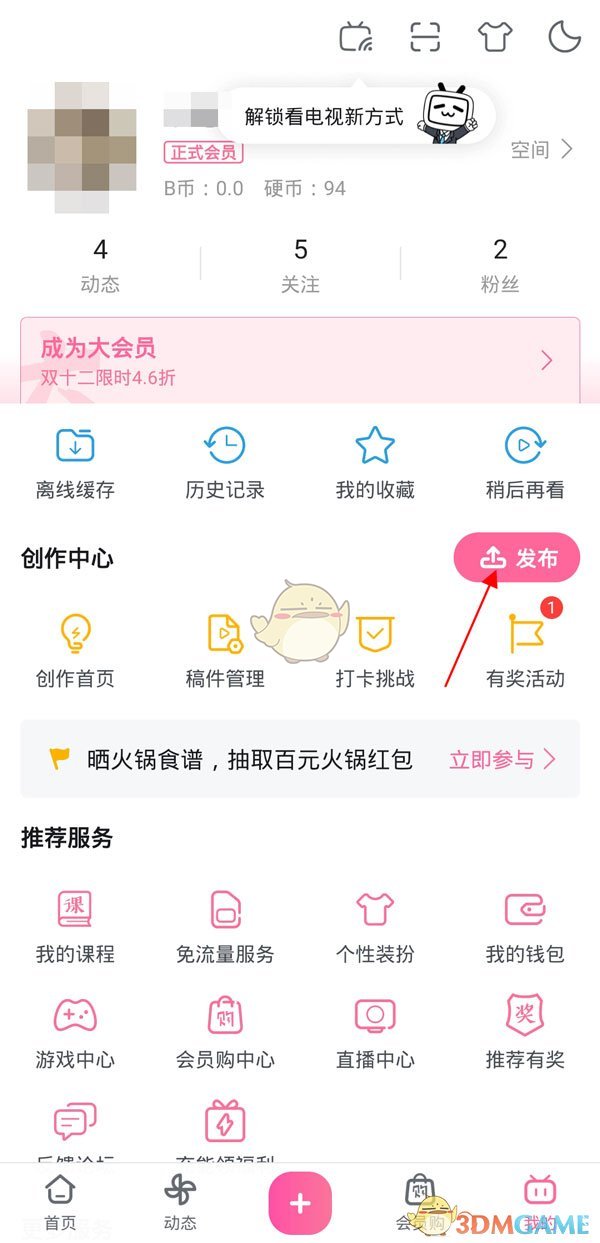Open the theme skin shirt icon
The width and height of the screenshot is (600, 1243).
495,38
